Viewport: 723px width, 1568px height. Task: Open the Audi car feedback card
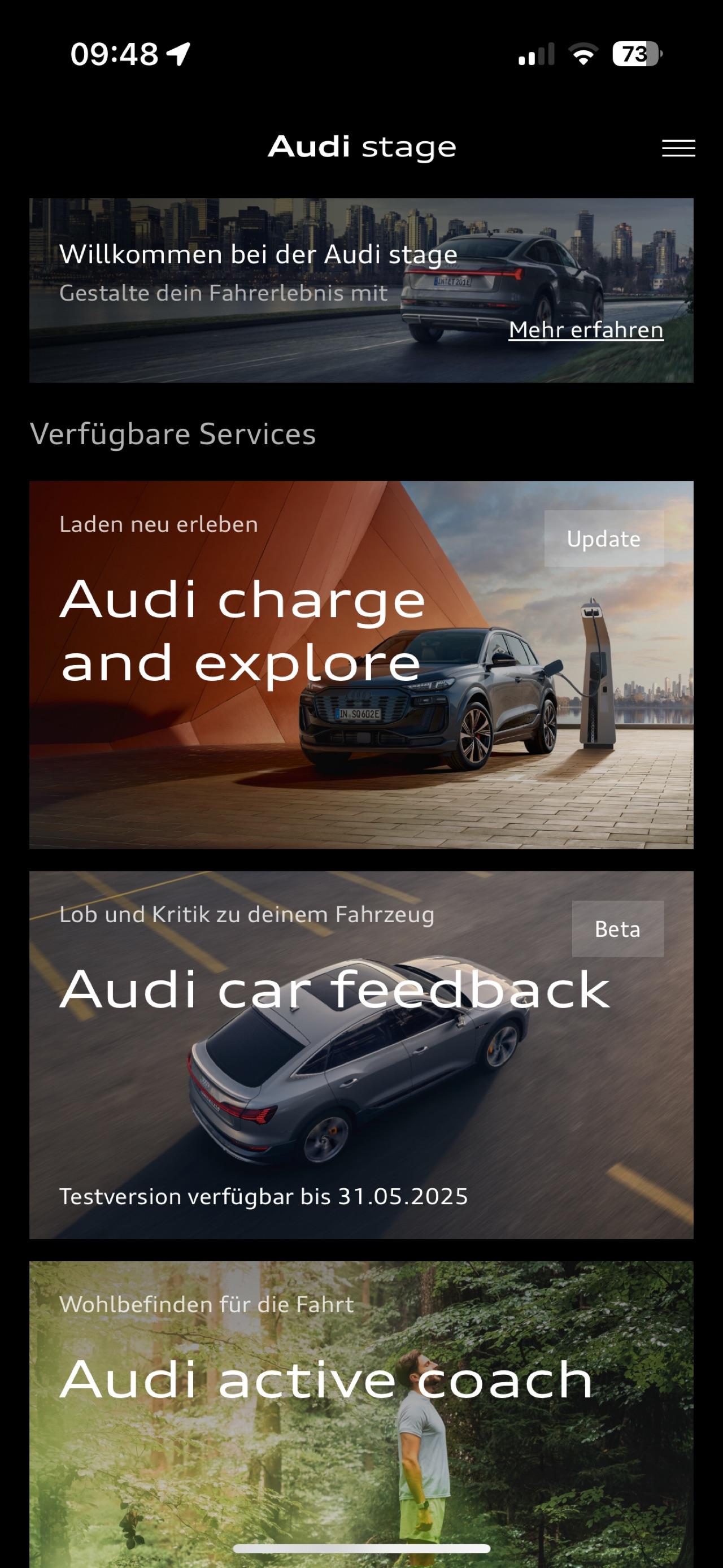click(x=361, y=1054)
